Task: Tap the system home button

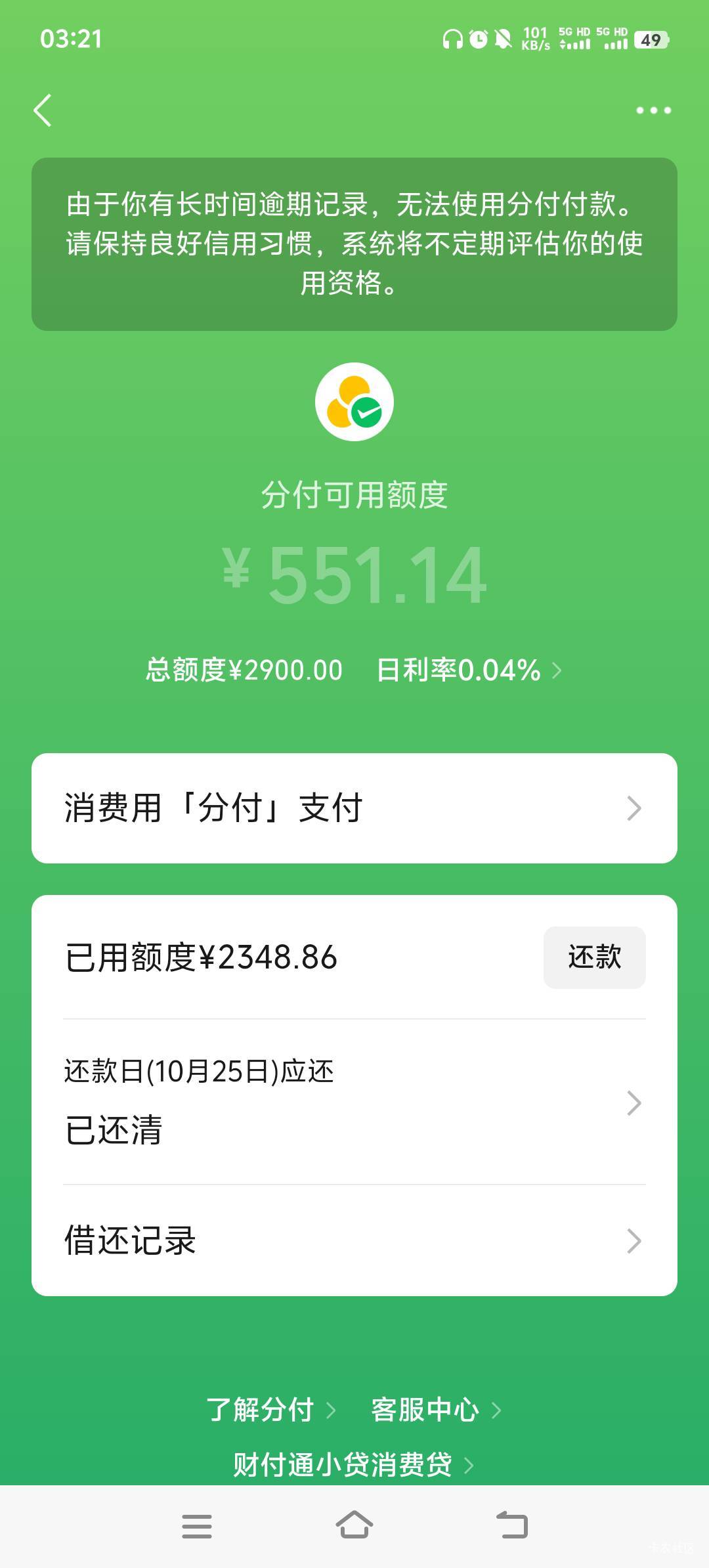Action: click(354, 1525)
